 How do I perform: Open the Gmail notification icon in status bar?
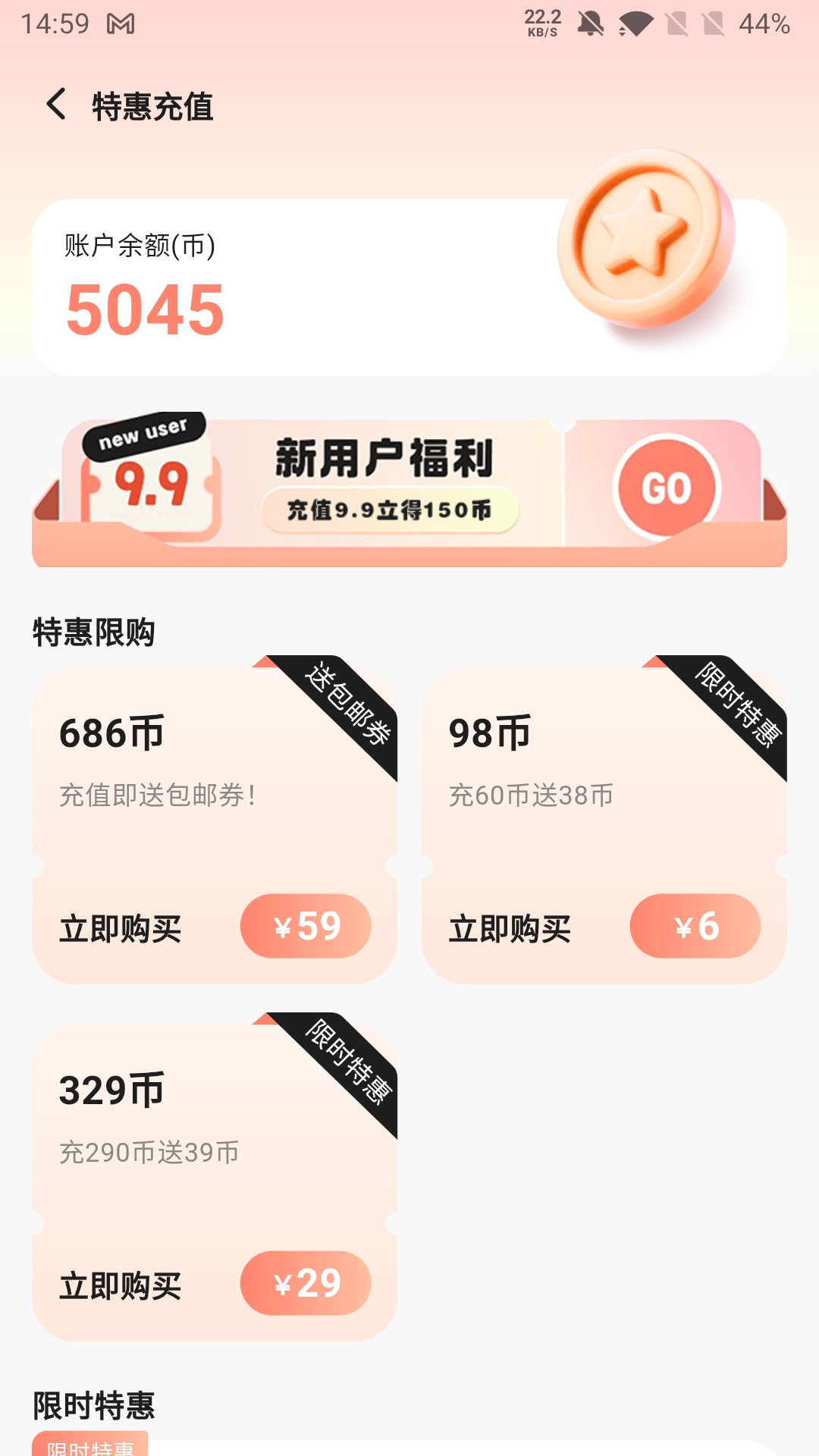coord(121,24)
